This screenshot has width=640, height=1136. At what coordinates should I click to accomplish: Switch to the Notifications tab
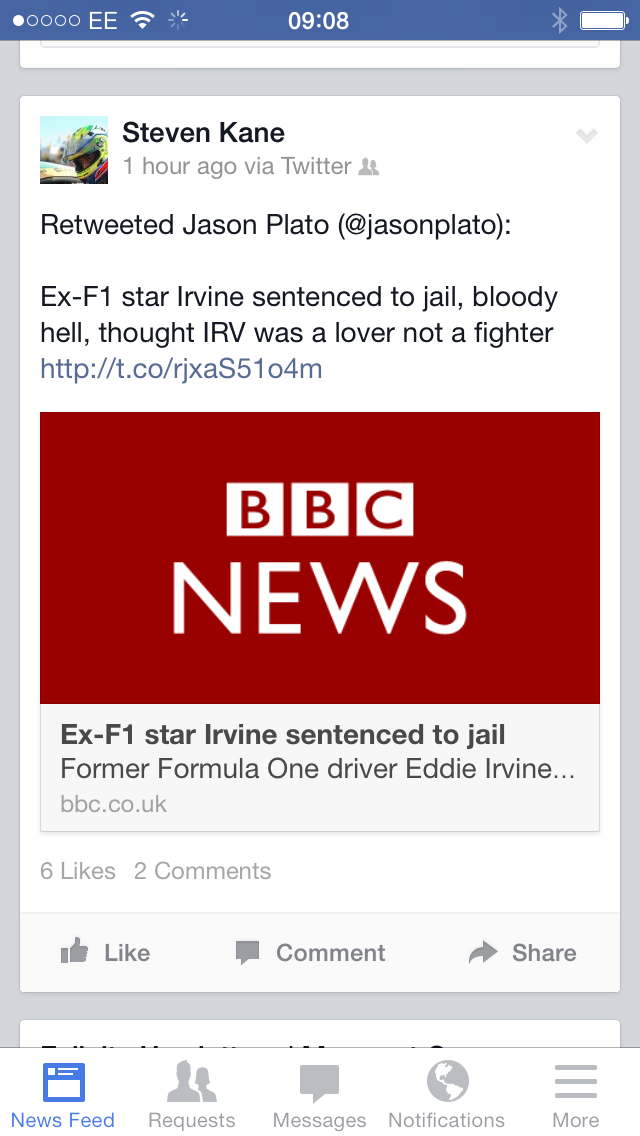point(446,1094)
